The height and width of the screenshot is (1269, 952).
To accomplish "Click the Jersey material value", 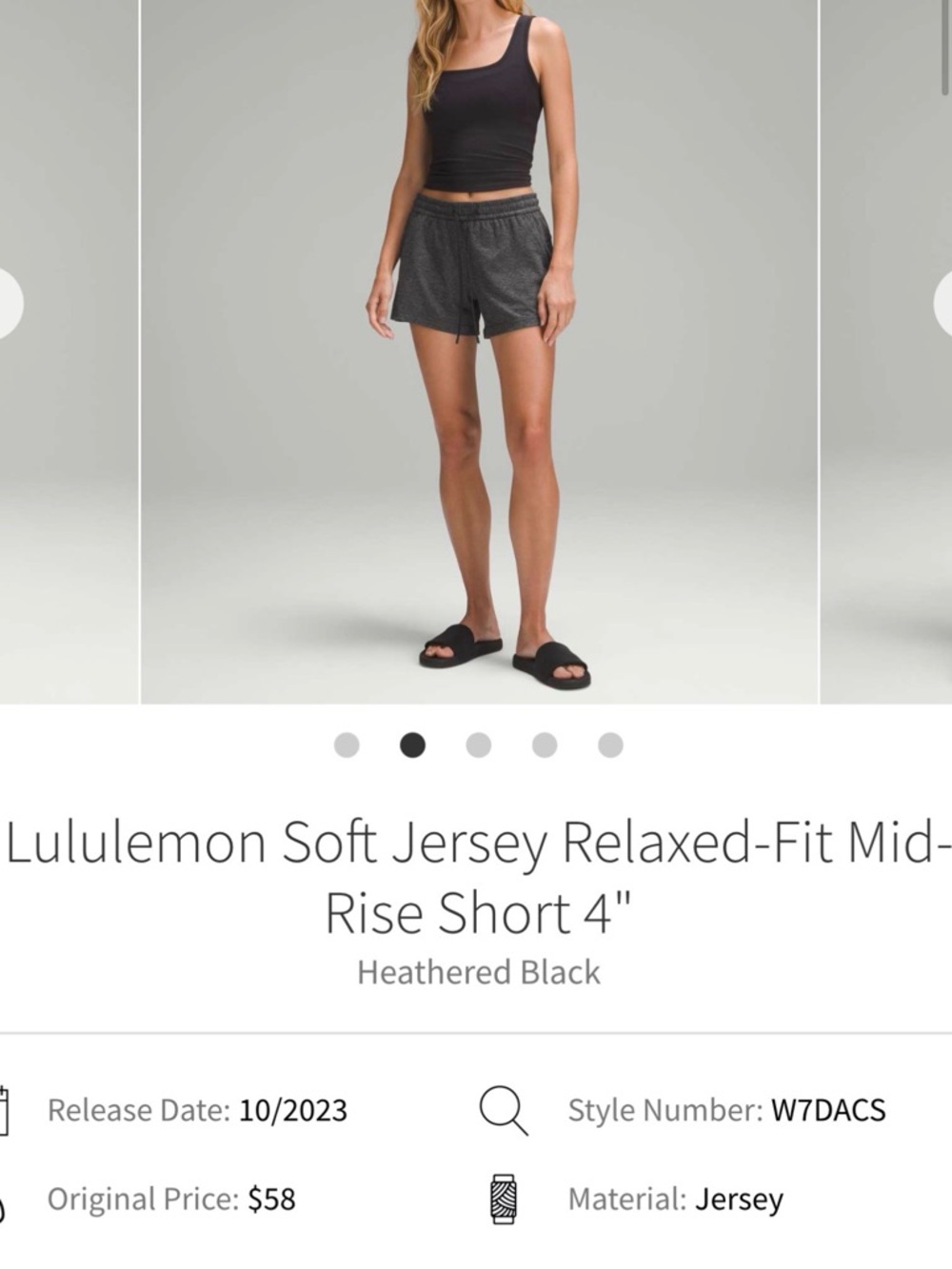I will [x=741, y=1198].
